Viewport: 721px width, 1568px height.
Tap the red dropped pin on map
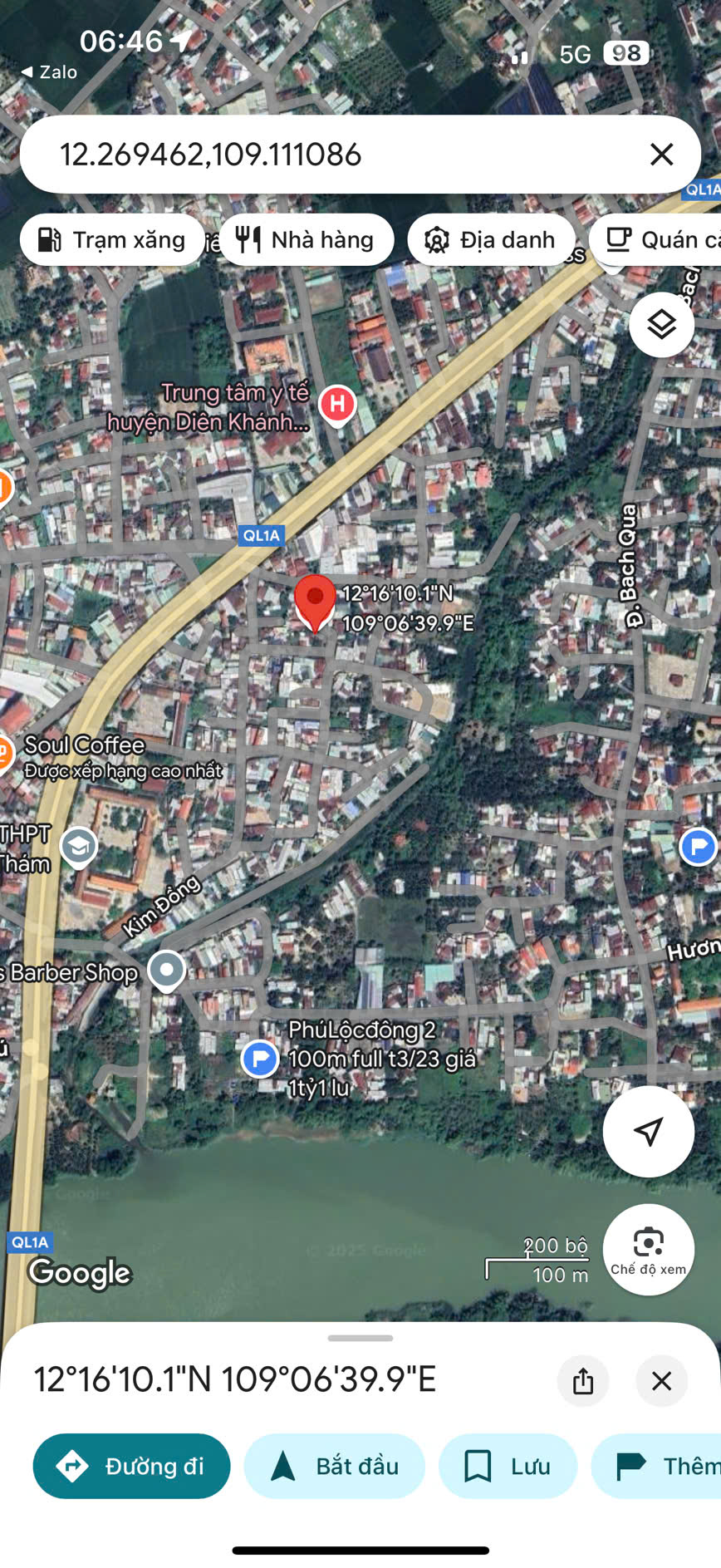tap(315, 601)
